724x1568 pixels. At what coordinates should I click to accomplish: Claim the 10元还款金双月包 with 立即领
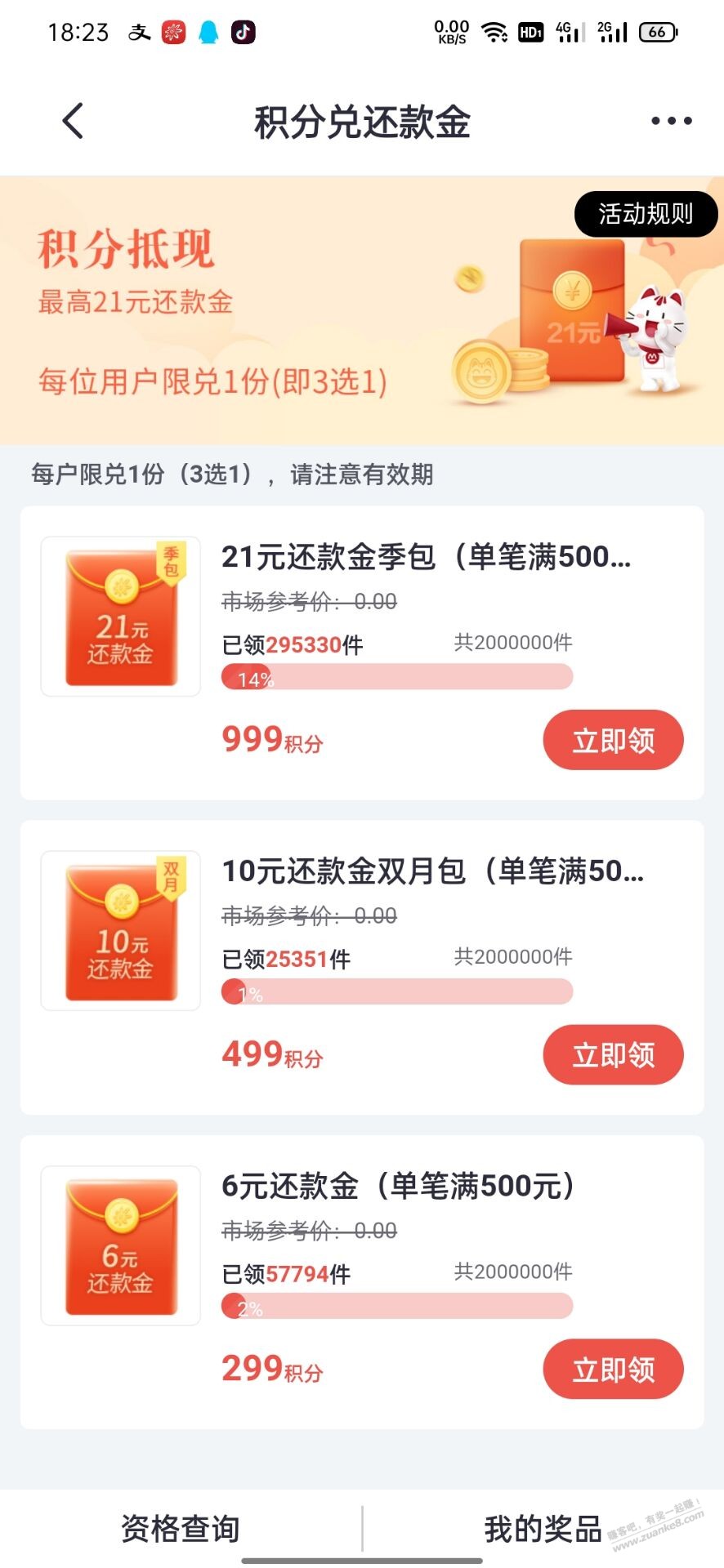click(613, 1054)
